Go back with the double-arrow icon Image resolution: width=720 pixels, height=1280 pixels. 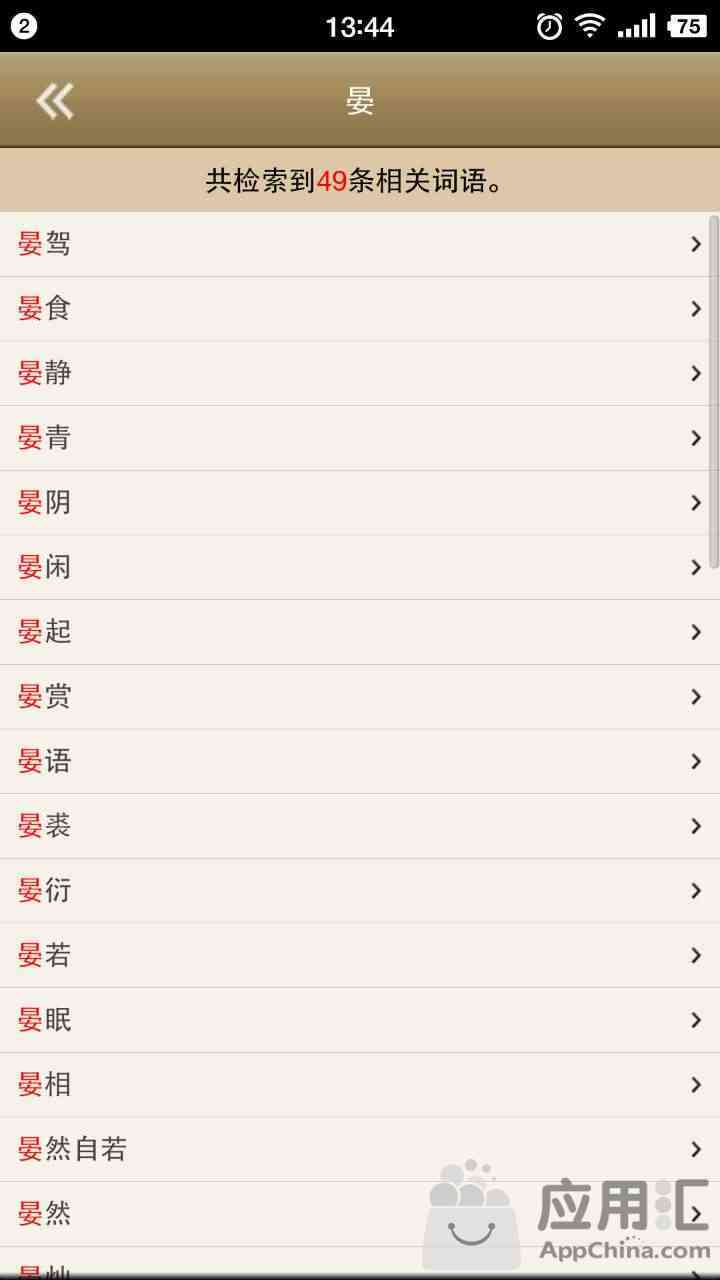coord(55,101)
